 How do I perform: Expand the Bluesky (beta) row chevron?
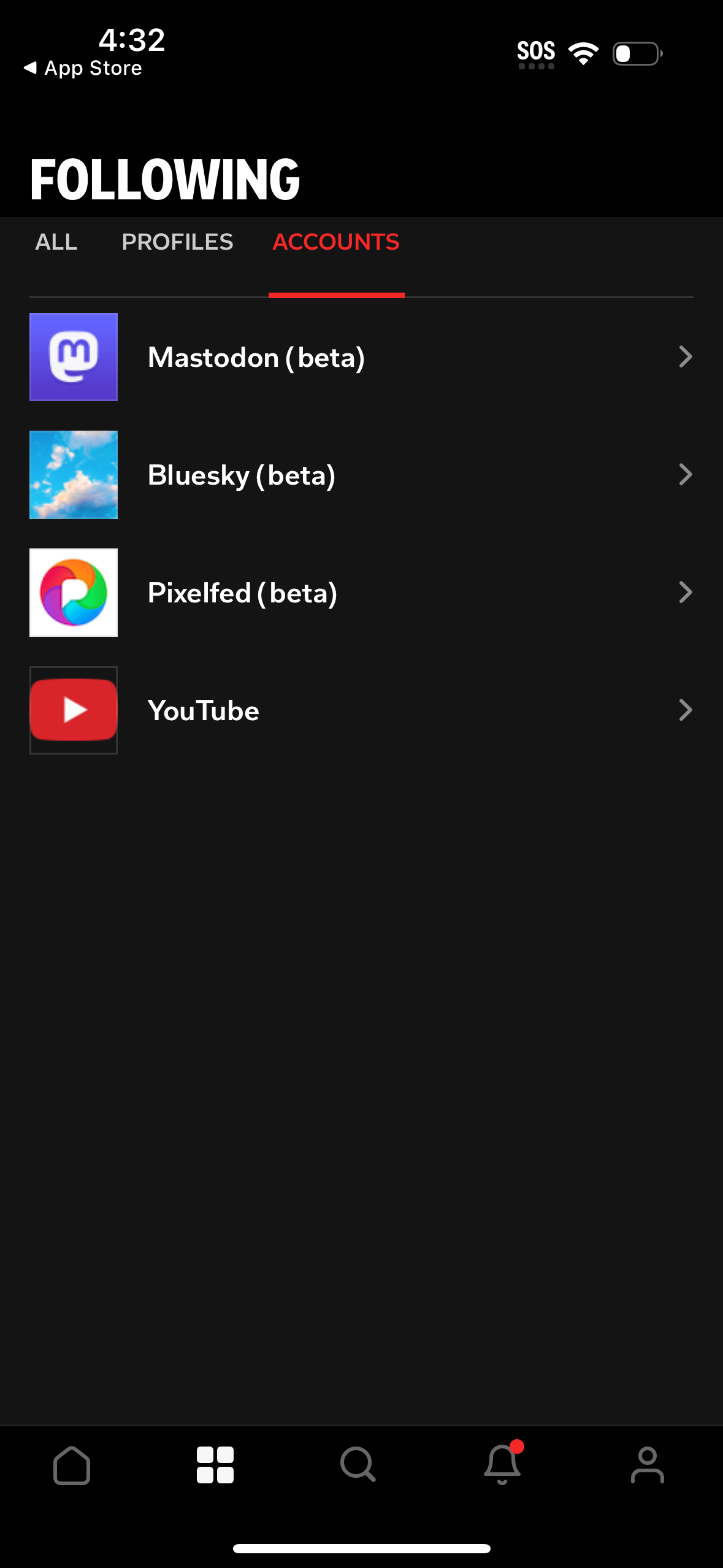pos(685,474)
